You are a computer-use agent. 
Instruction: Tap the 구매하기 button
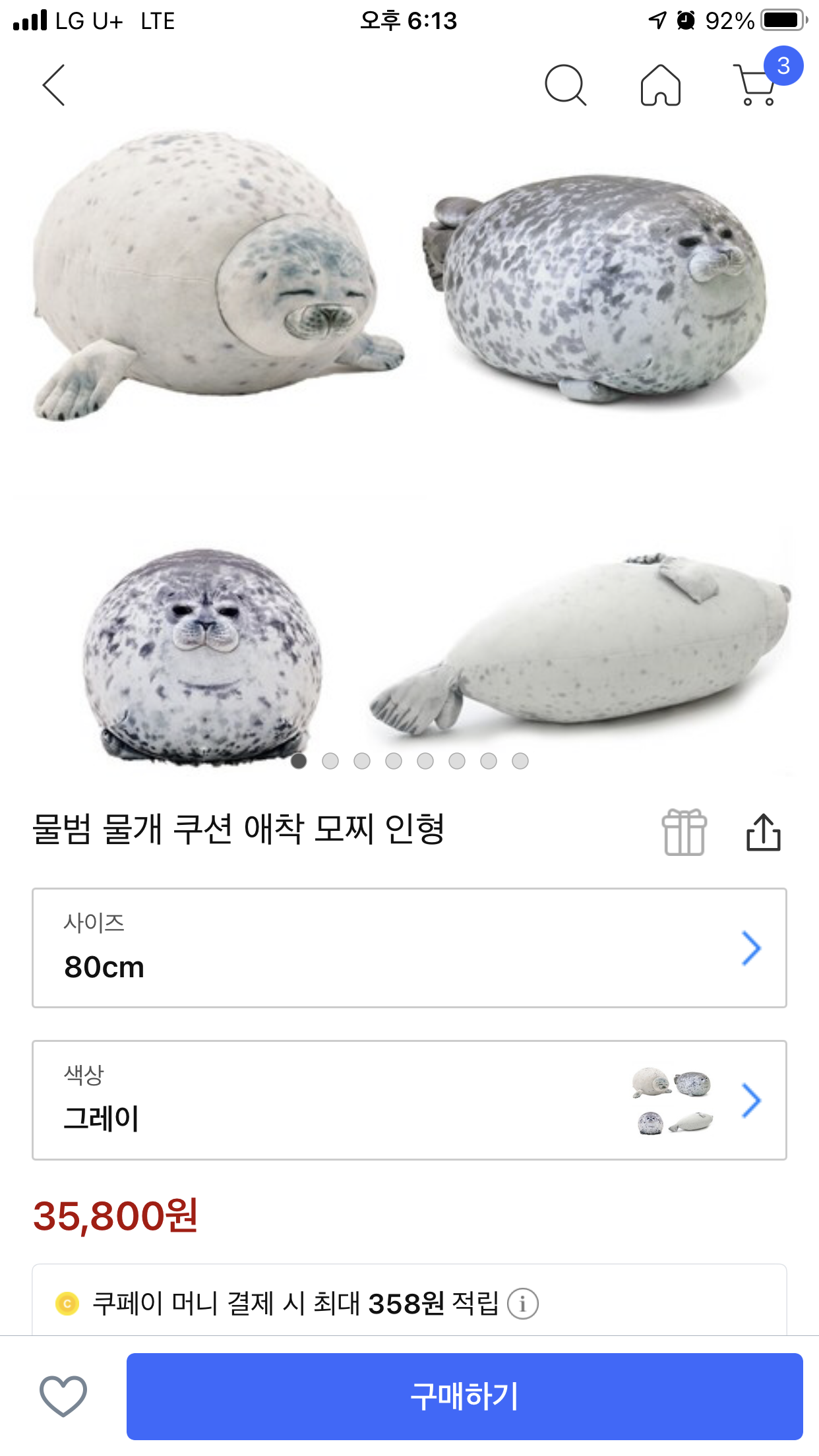point(464,1396)
